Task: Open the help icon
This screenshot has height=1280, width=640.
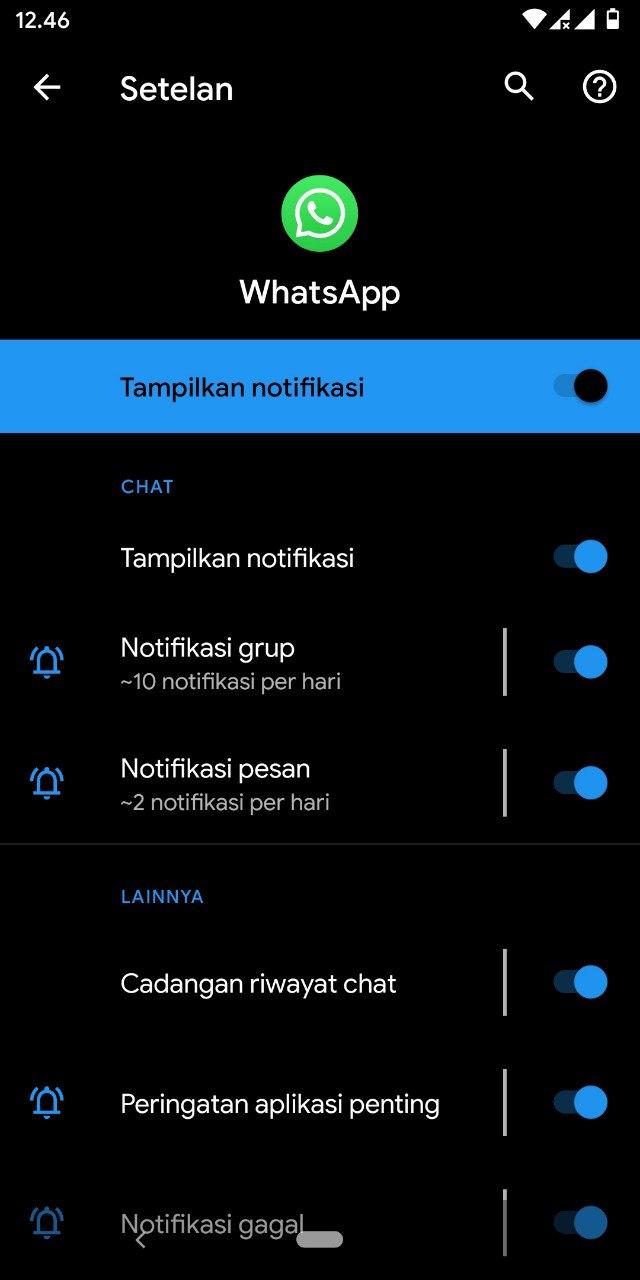Action: (599, 88)
